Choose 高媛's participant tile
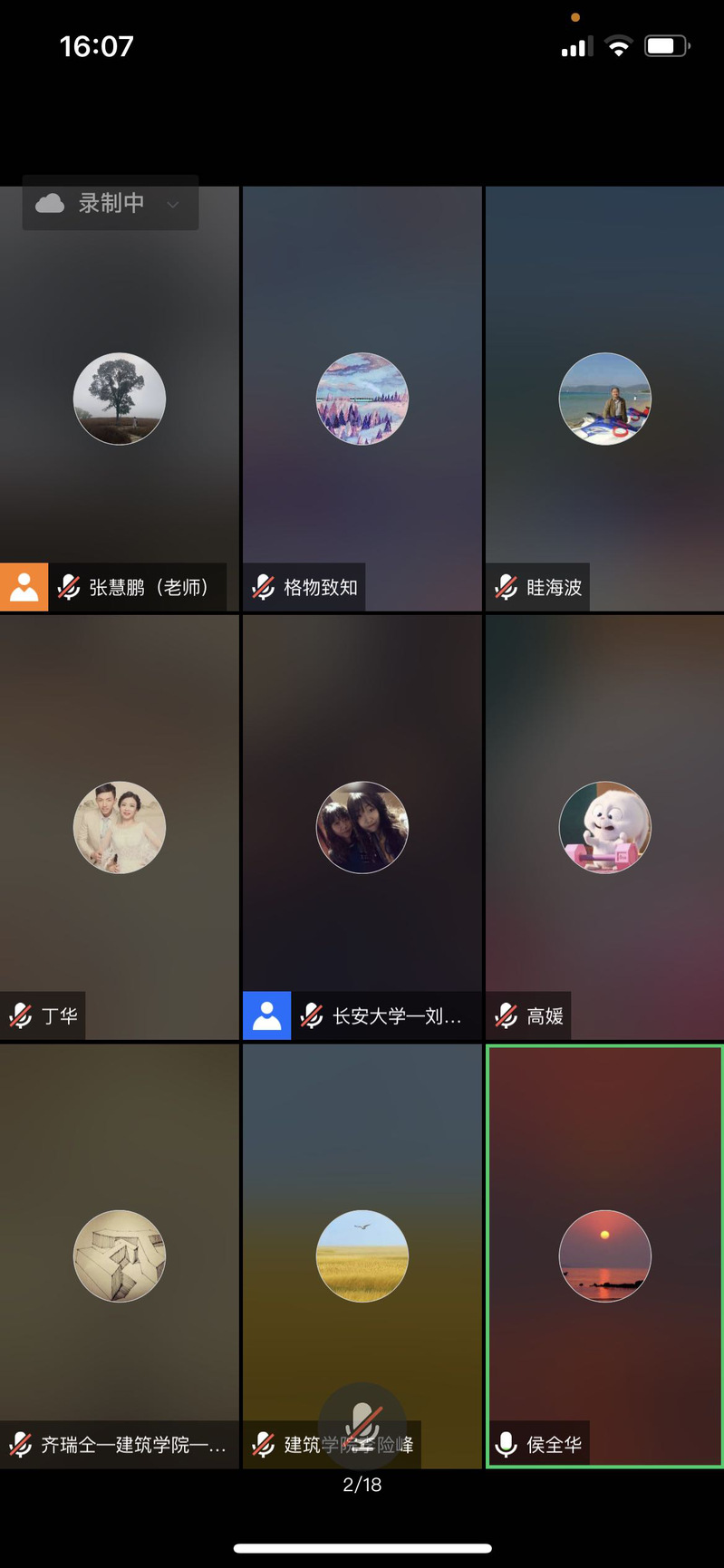This screenshot has width=724, height=1568. tap(604, 827)
